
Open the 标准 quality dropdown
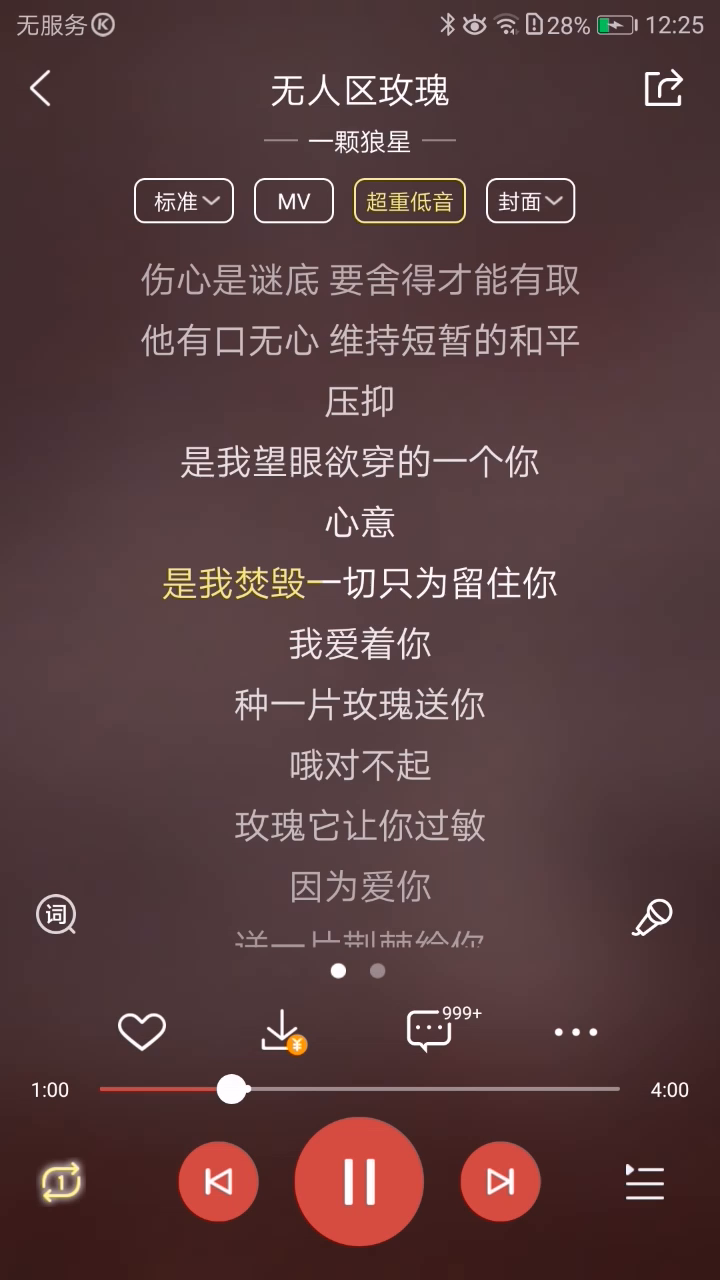[184, 201]
